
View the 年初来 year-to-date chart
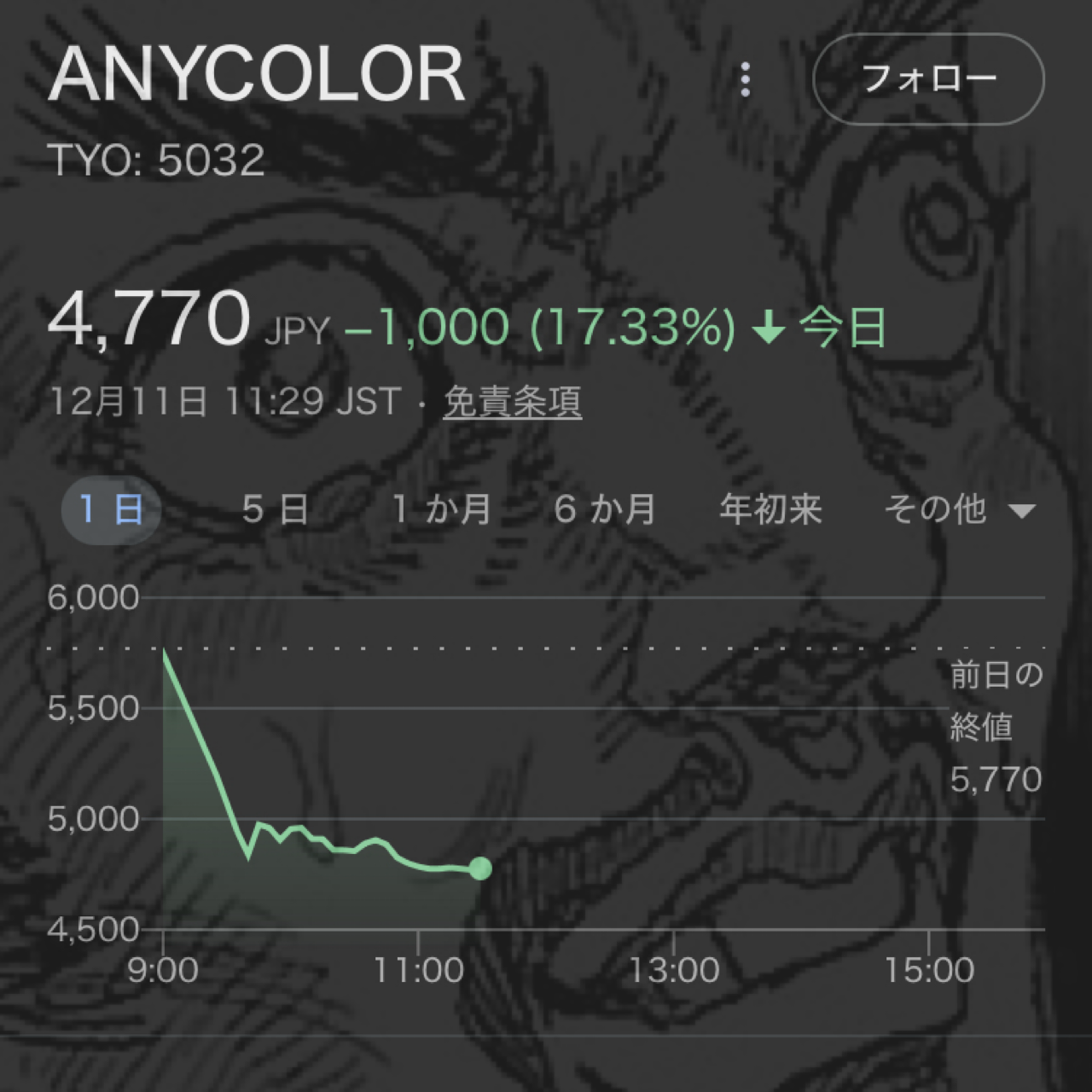pyautogui.click(x=770, y=509)
